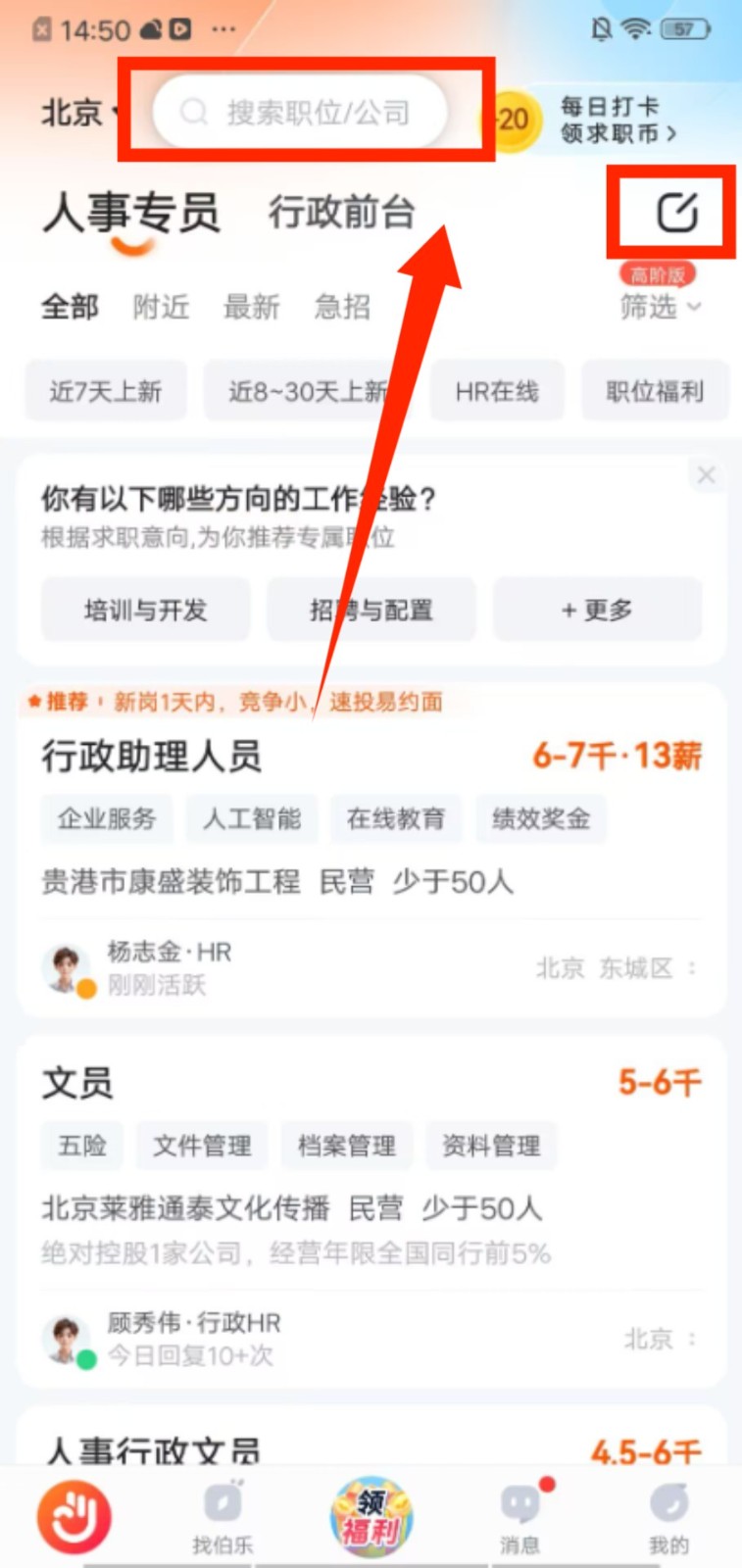
Task: Dismiss the work experience survey card
Action: pyautogui.click(x=706, y=476)
